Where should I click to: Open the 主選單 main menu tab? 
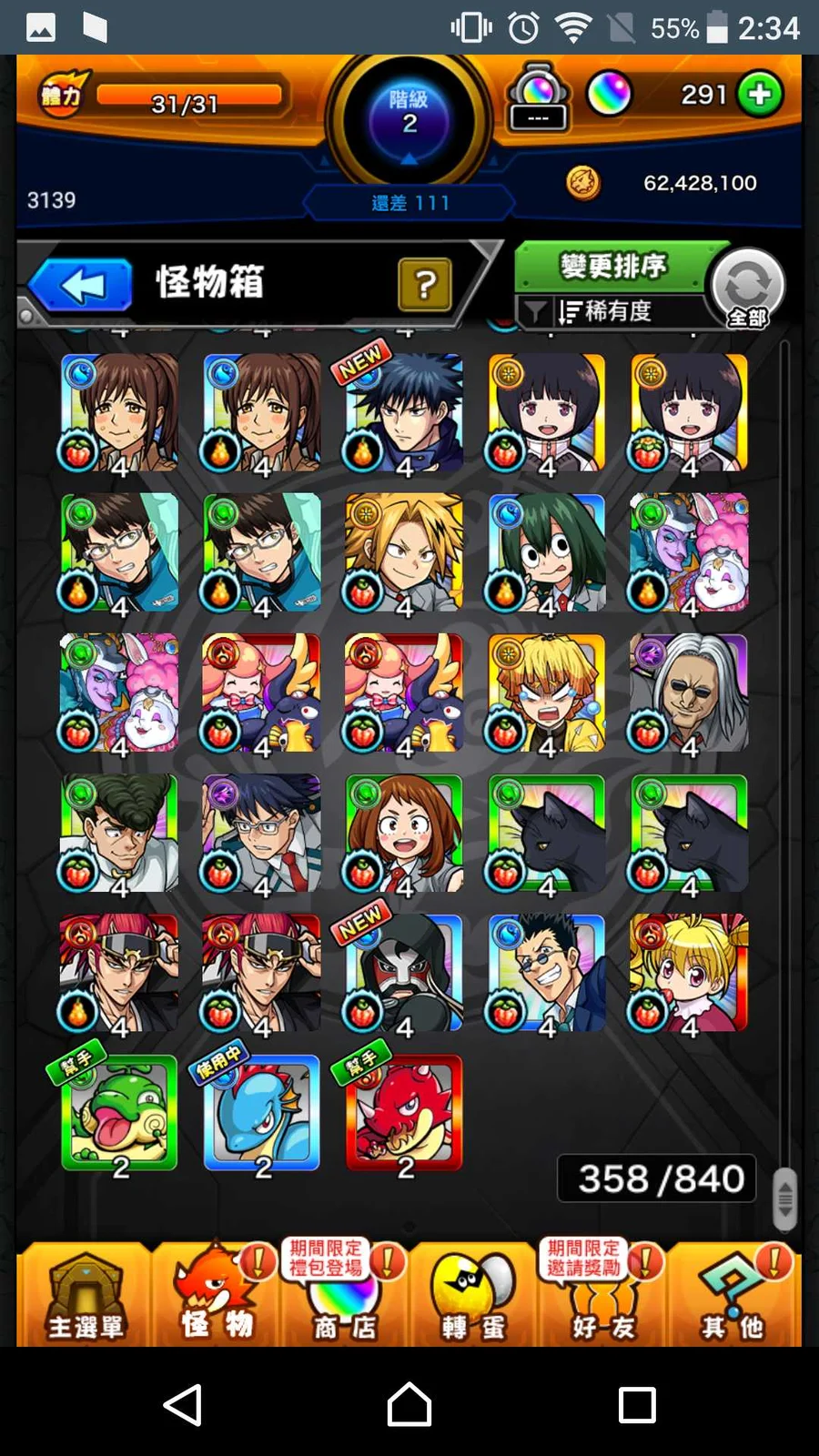coord(85,1296)
